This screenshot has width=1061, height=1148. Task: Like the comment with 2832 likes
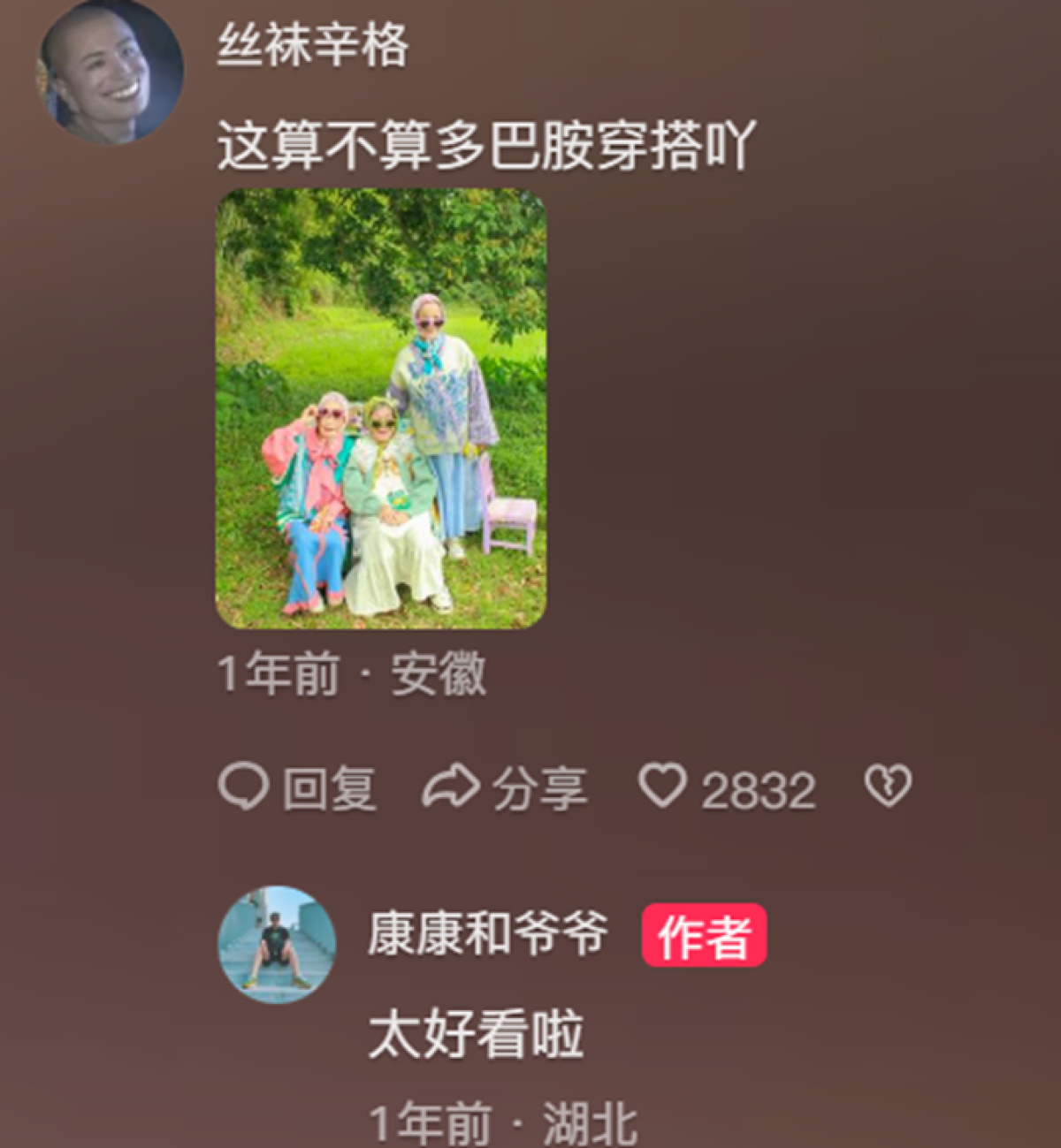pyautogui.click(x=663, y=786)
